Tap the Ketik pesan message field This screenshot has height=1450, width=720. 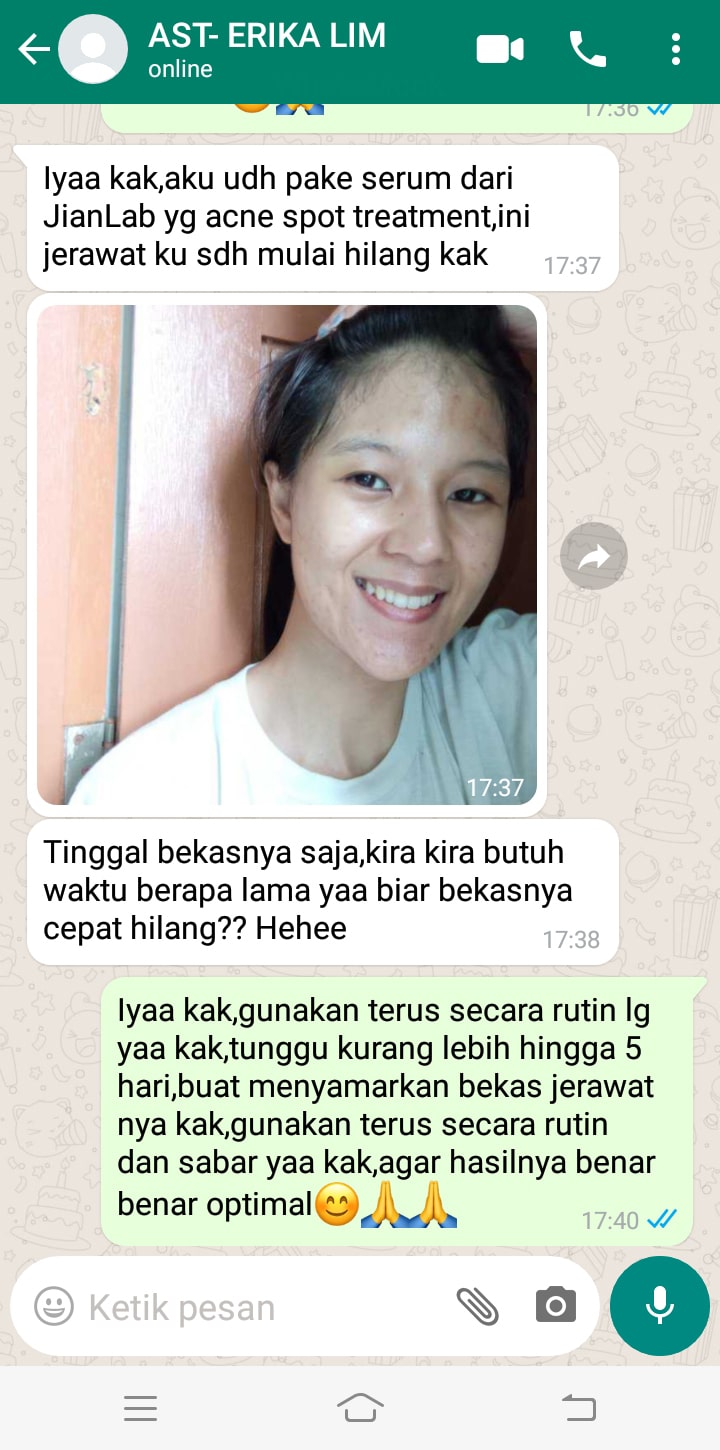click(260, 1307)
